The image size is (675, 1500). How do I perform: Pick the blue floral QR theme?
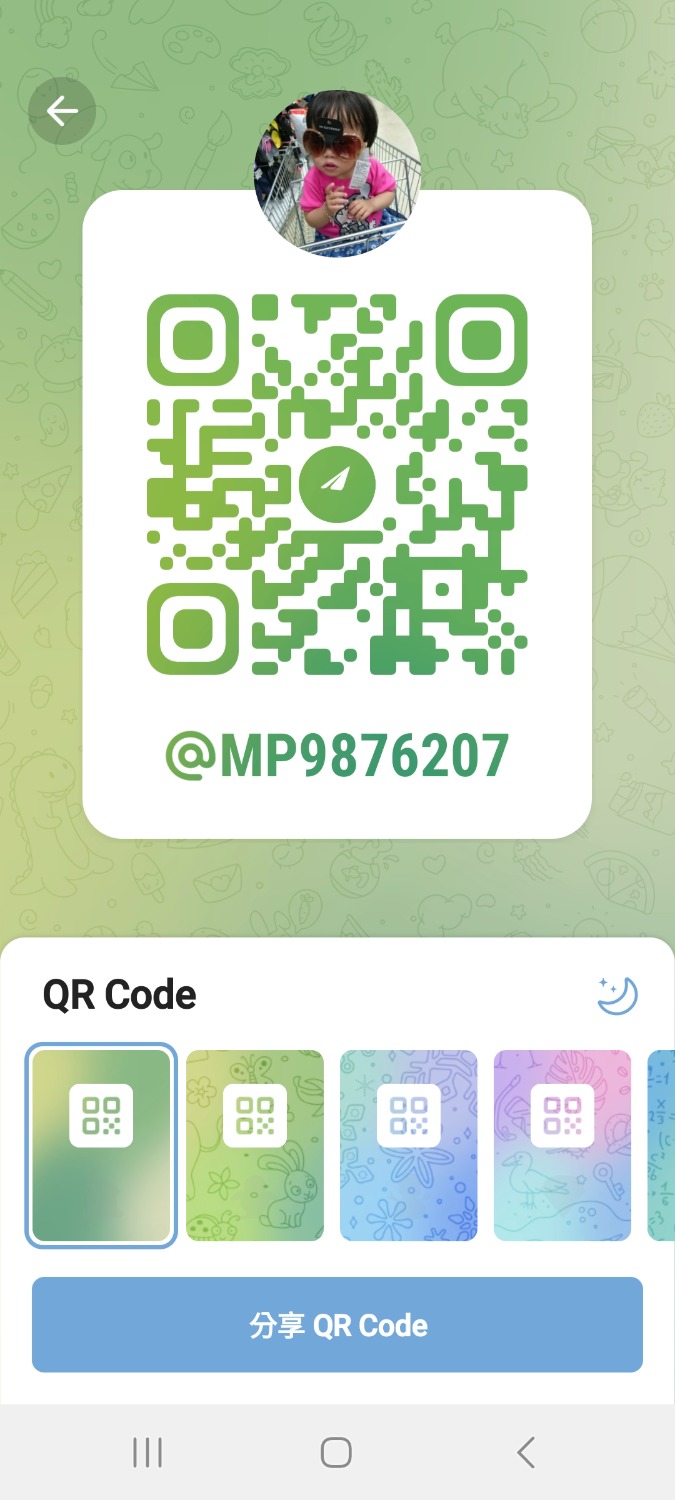409,1145
